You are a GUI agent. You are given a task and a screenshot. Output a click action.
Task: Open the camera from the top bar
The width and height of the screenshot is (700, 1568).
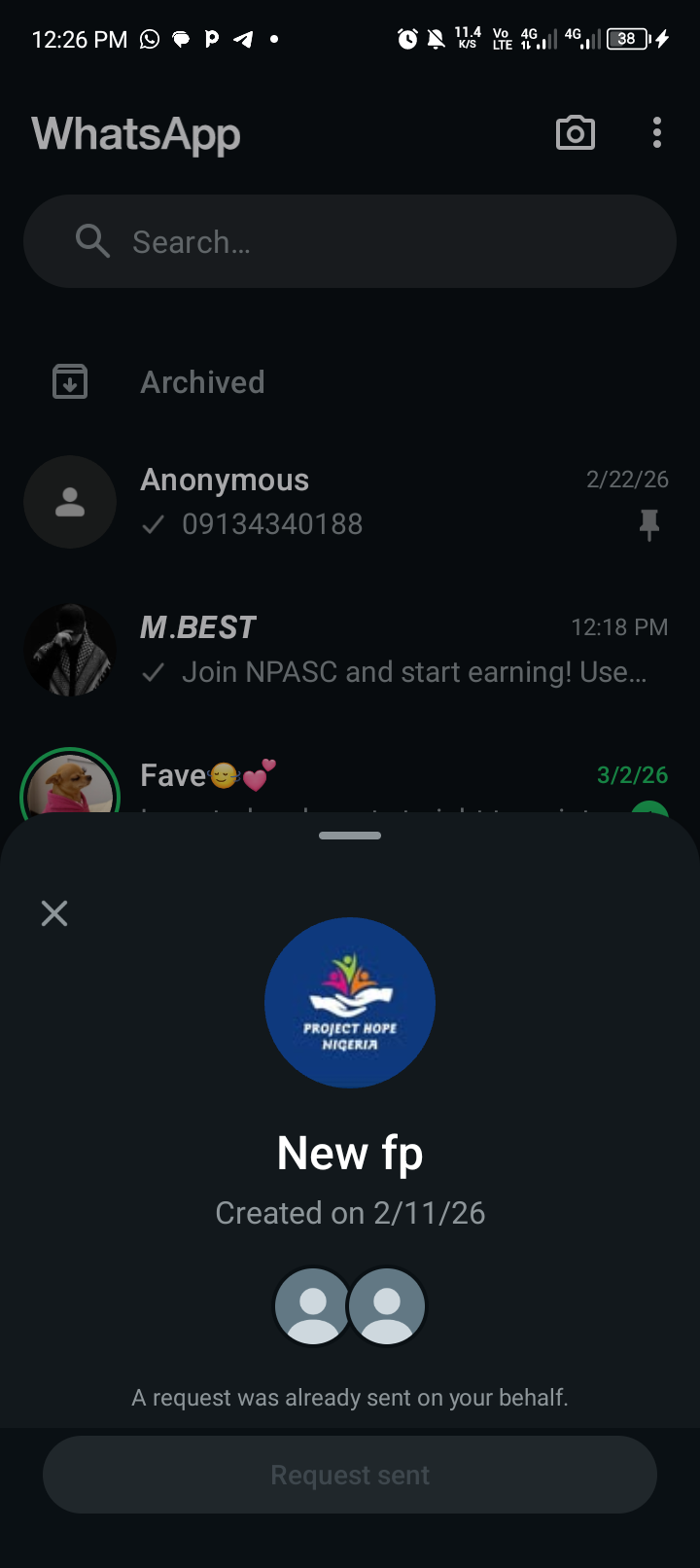575,133
